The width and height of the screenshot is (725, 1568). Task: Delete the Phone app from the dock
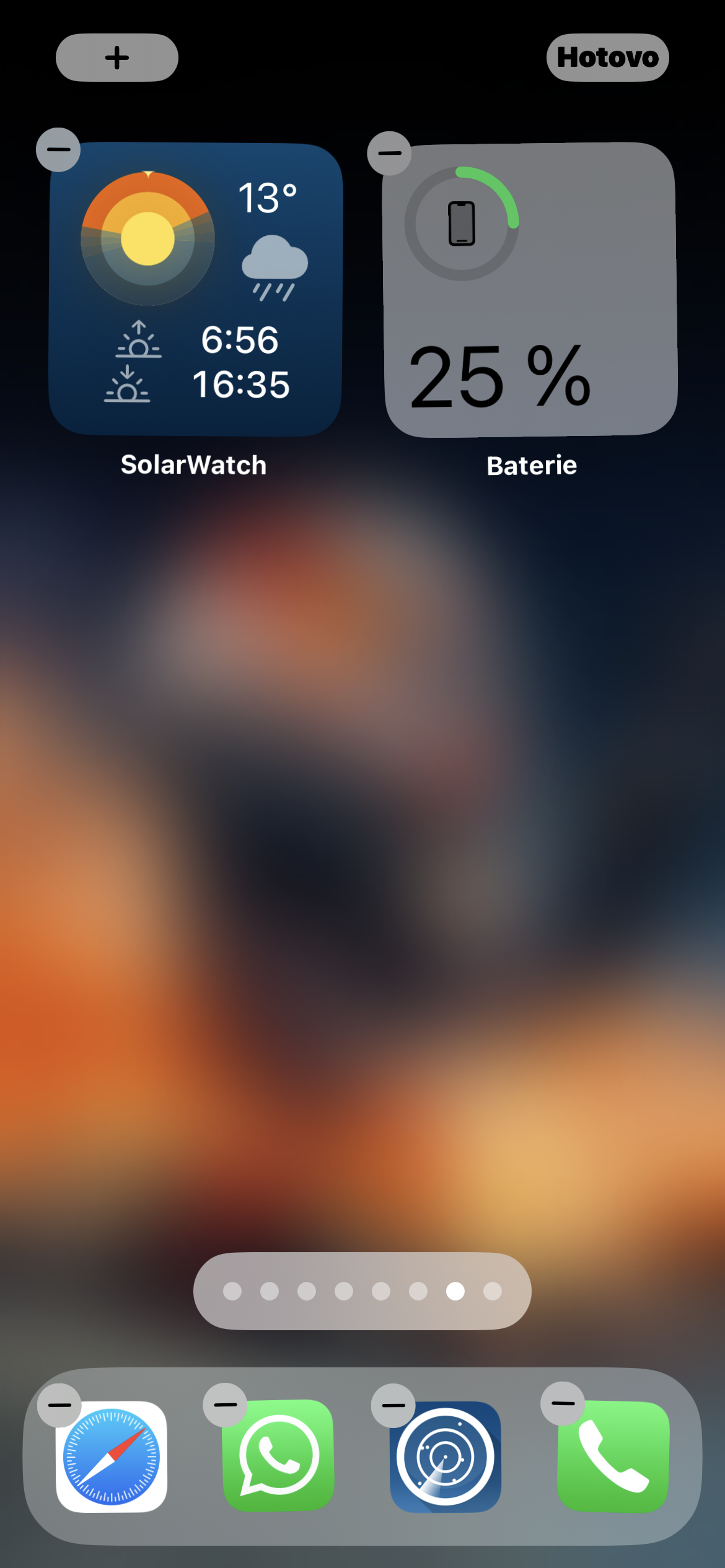(563, 1404)
